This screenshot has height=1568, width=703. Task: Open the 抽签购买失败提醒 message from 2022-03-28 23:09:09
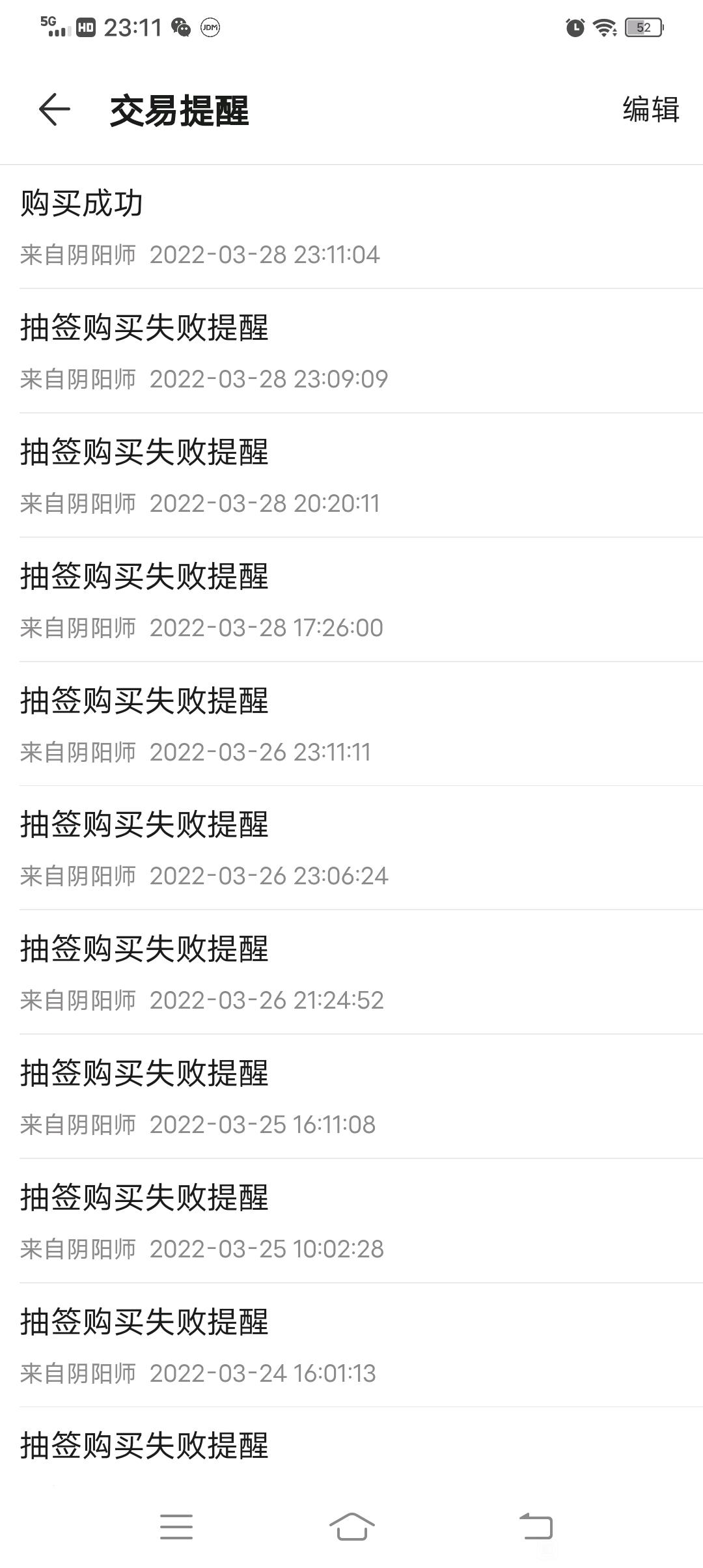[351, 350]
